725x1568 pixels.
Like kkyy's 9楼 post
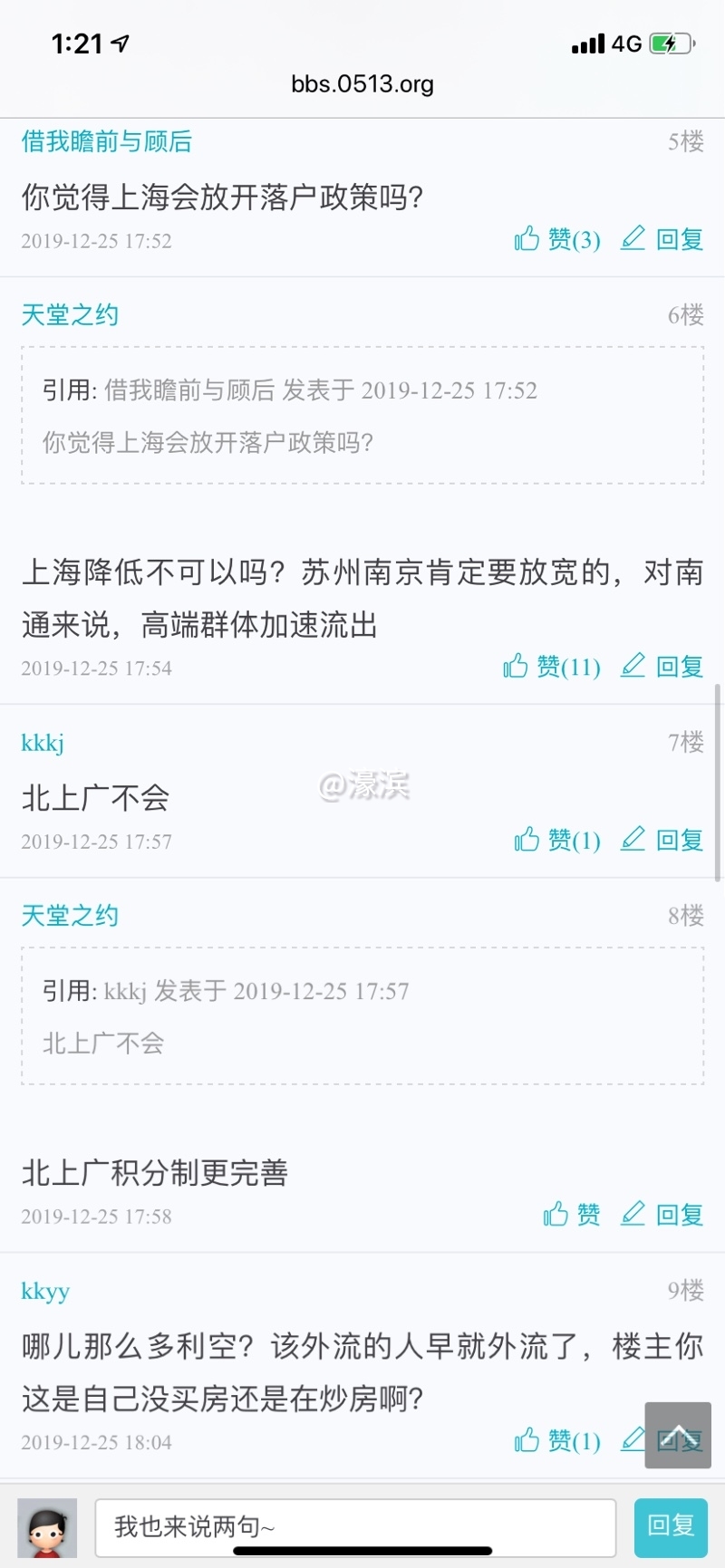(x=557, y=1440)
